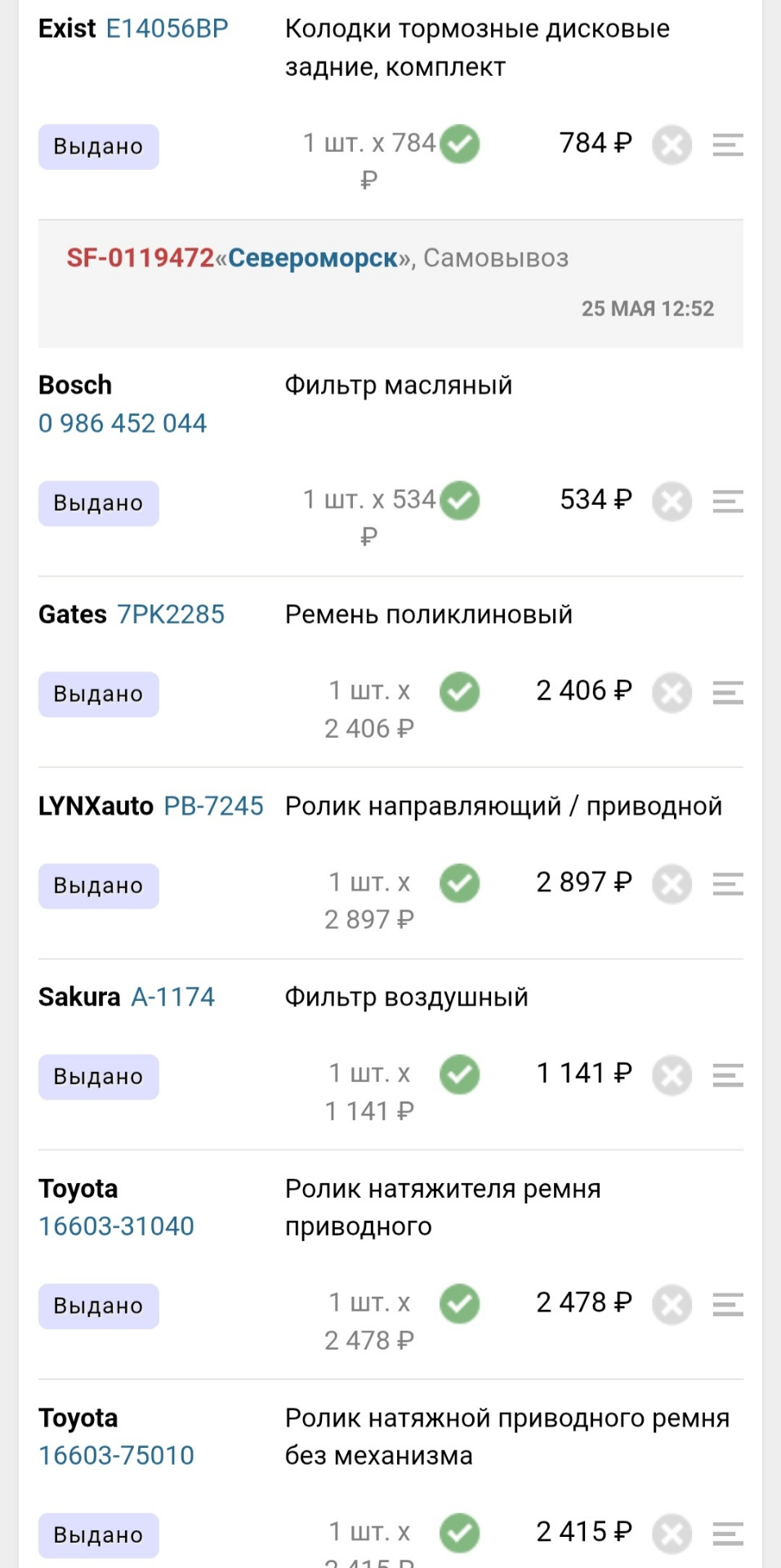Open Toyota 16603-75010 part link
Image resolution: width=781 pixels, height=1568 pixels.
coord(116,1455)
